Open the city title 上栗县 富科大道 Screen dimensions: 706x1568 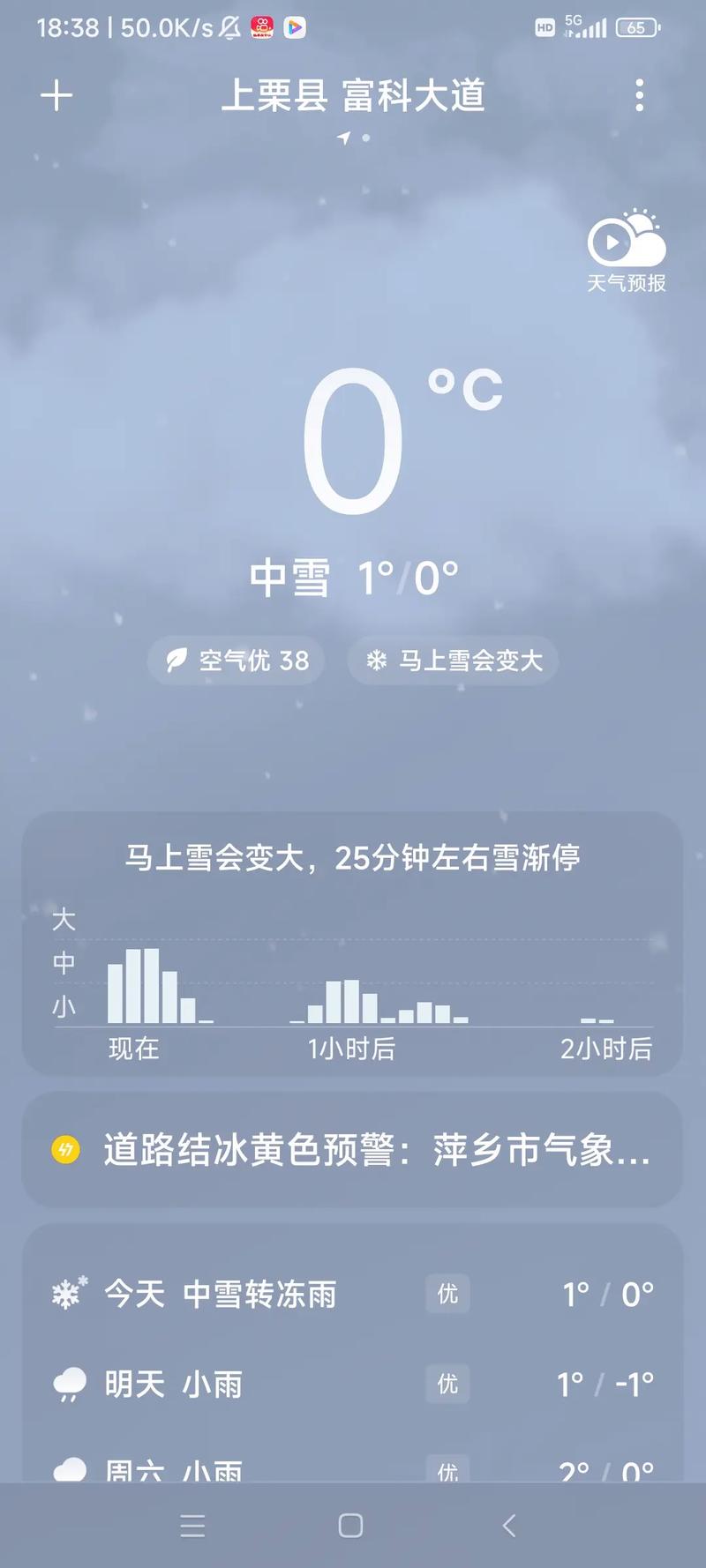coord(353,97)
